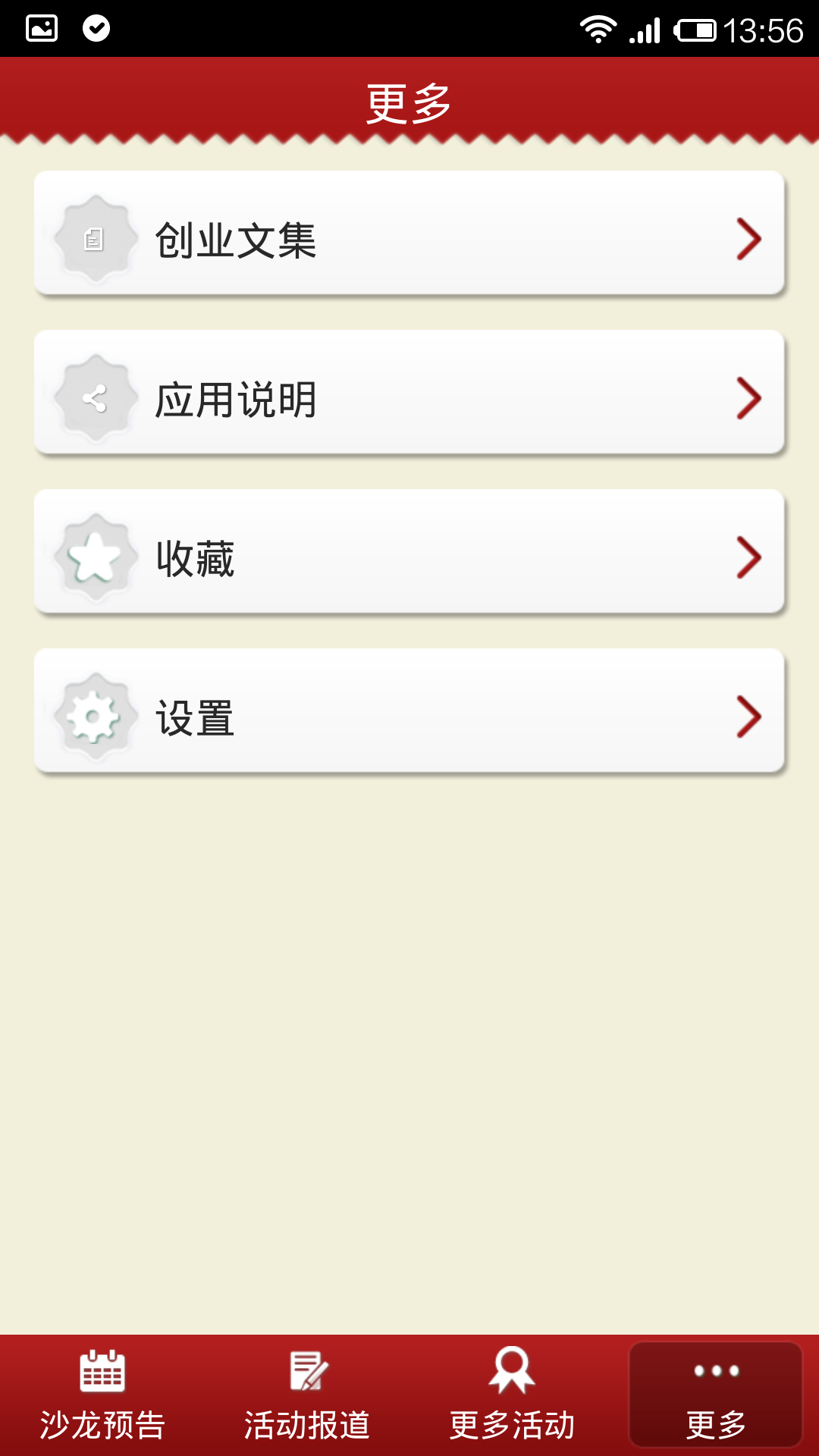The height and width of the screenshot is (1456, 819).
Task: Switch to the 更多活动 tab
Action: click(x=512, y=1395)
